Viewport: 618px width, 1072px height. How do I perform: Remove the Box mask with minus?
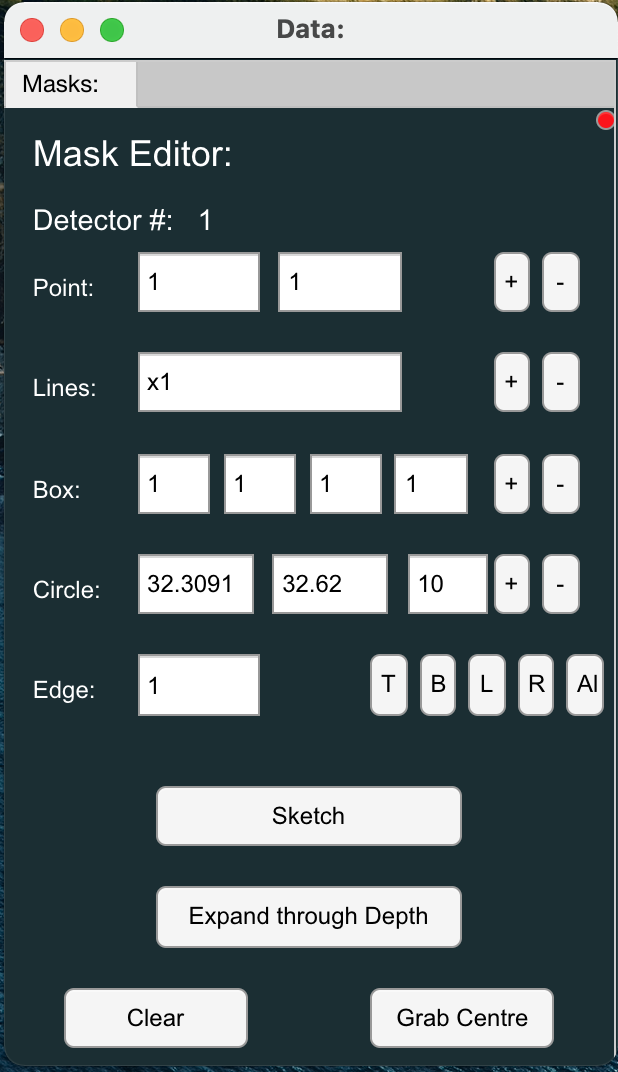point(560,484)
